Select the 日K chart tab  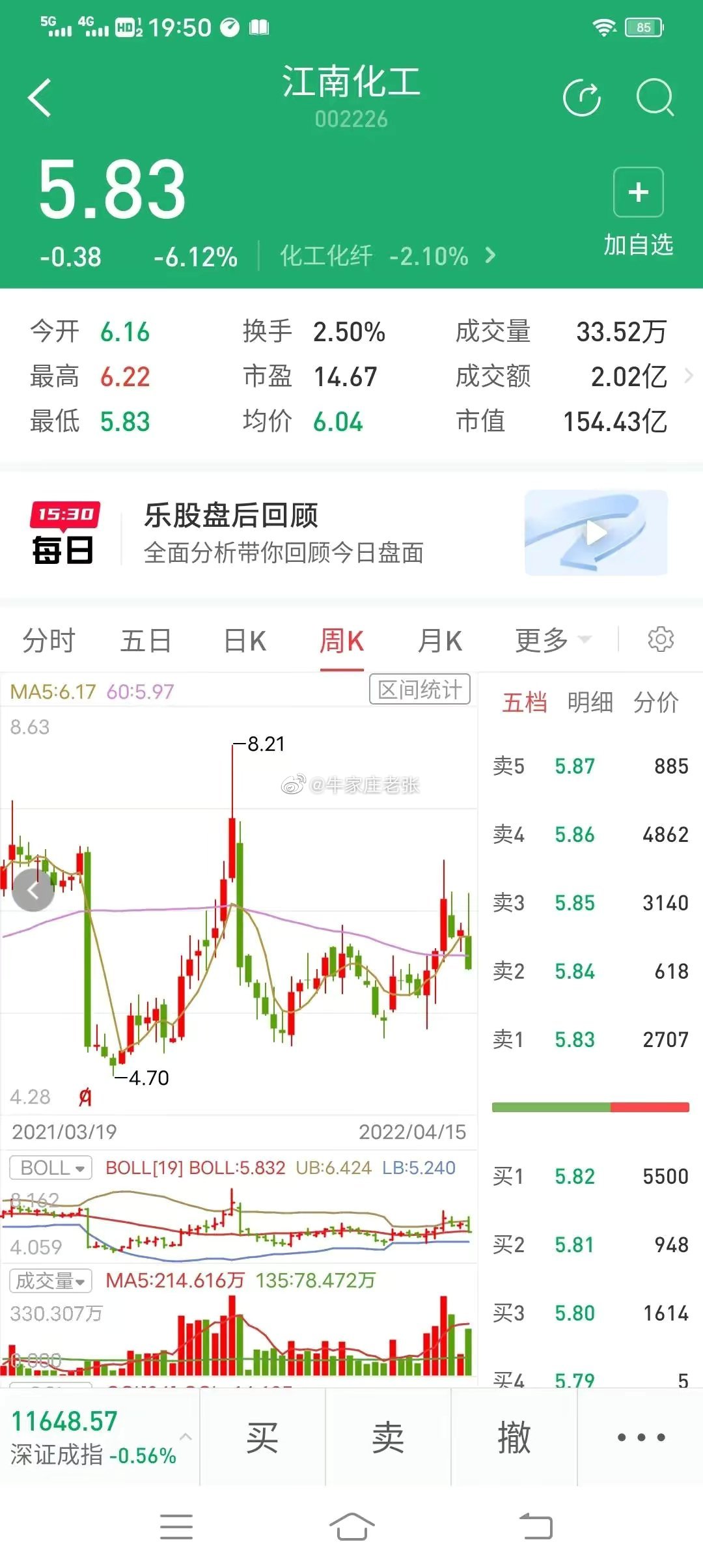[245, 641]
